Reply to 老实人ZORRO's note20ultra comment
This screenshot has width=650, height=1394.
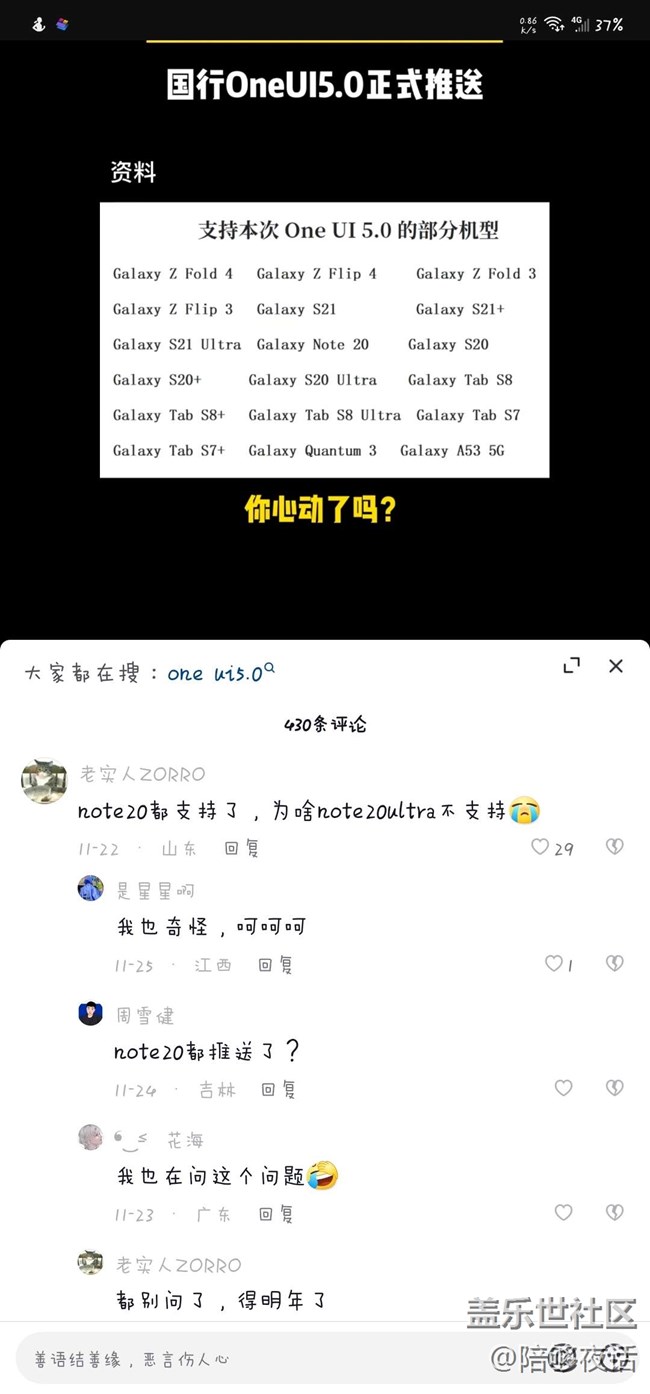[241, 848]
